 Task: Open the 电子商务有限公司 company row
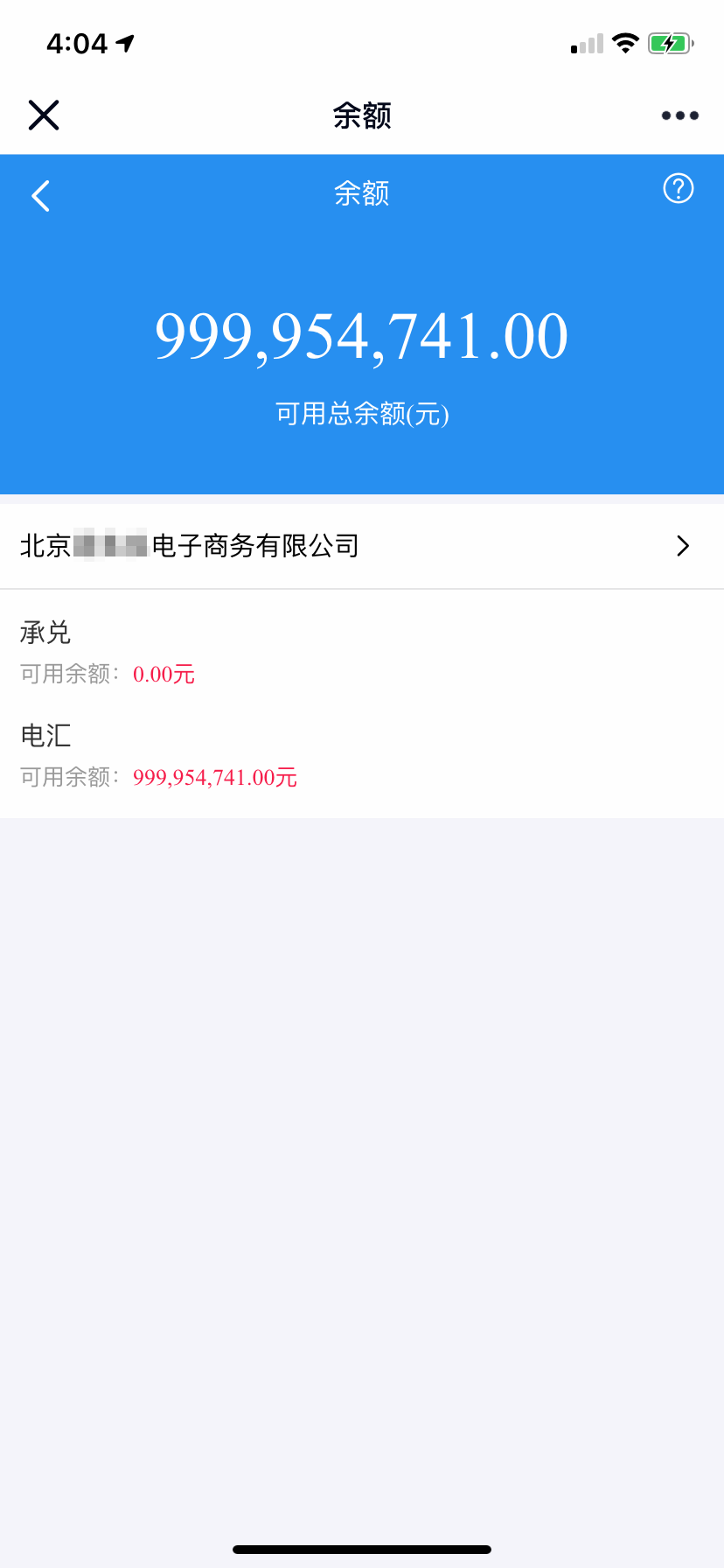coord(362,546)
